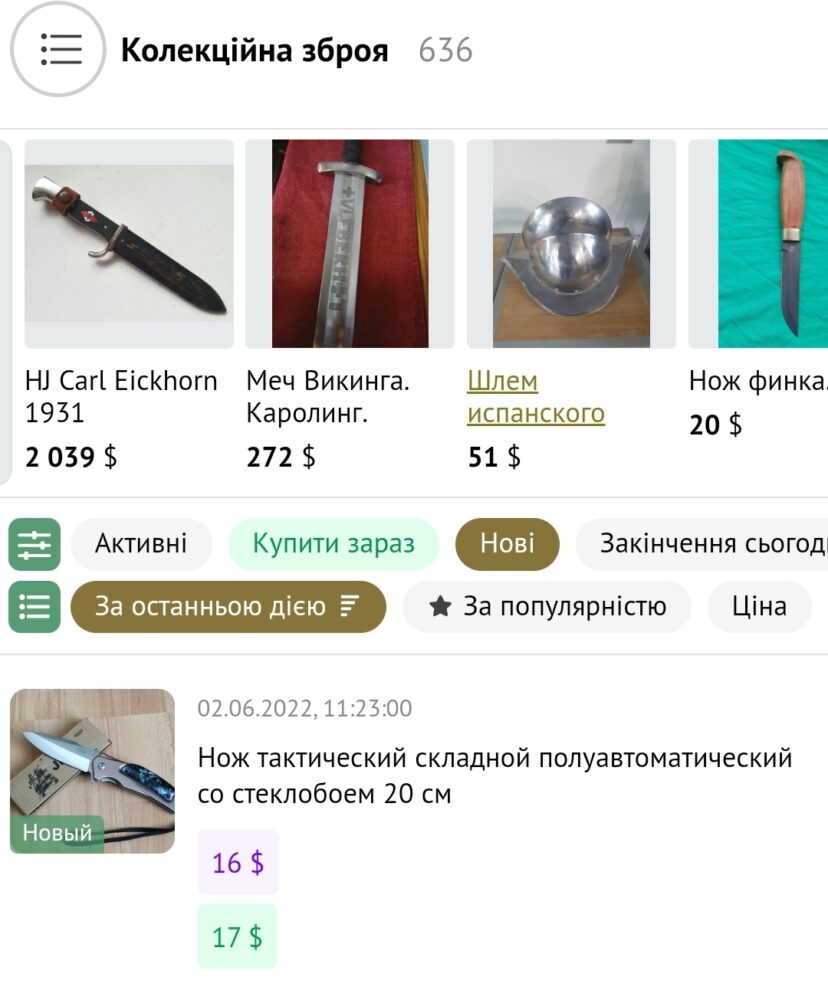Select the Купити зараз chip
The width and height of the screenshot is (828, 1000).
pos(333,544)
